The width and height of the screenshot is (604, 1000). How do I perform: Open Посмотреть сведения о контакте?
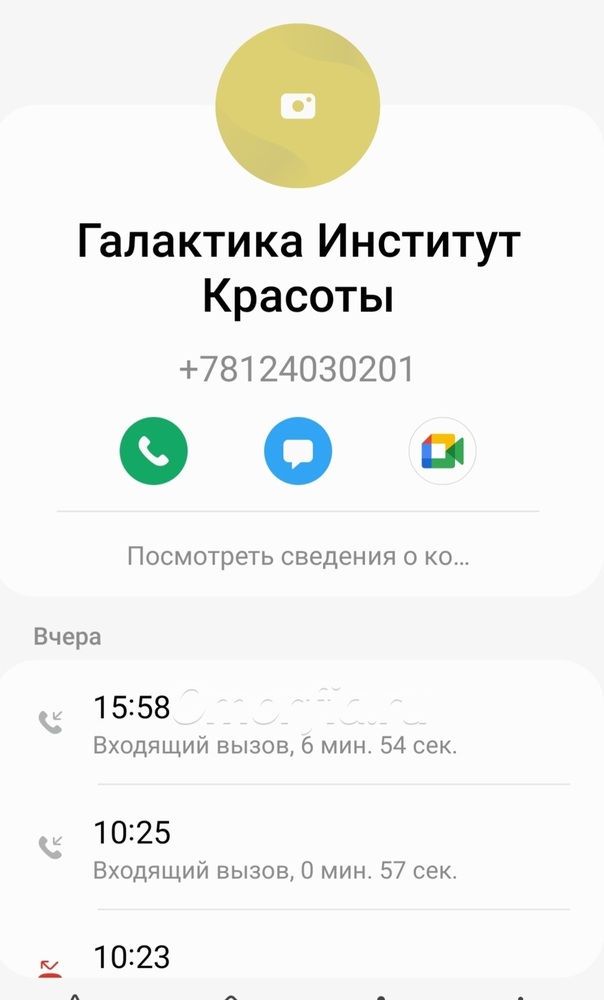pyautogui.click(x=298, y=556)
